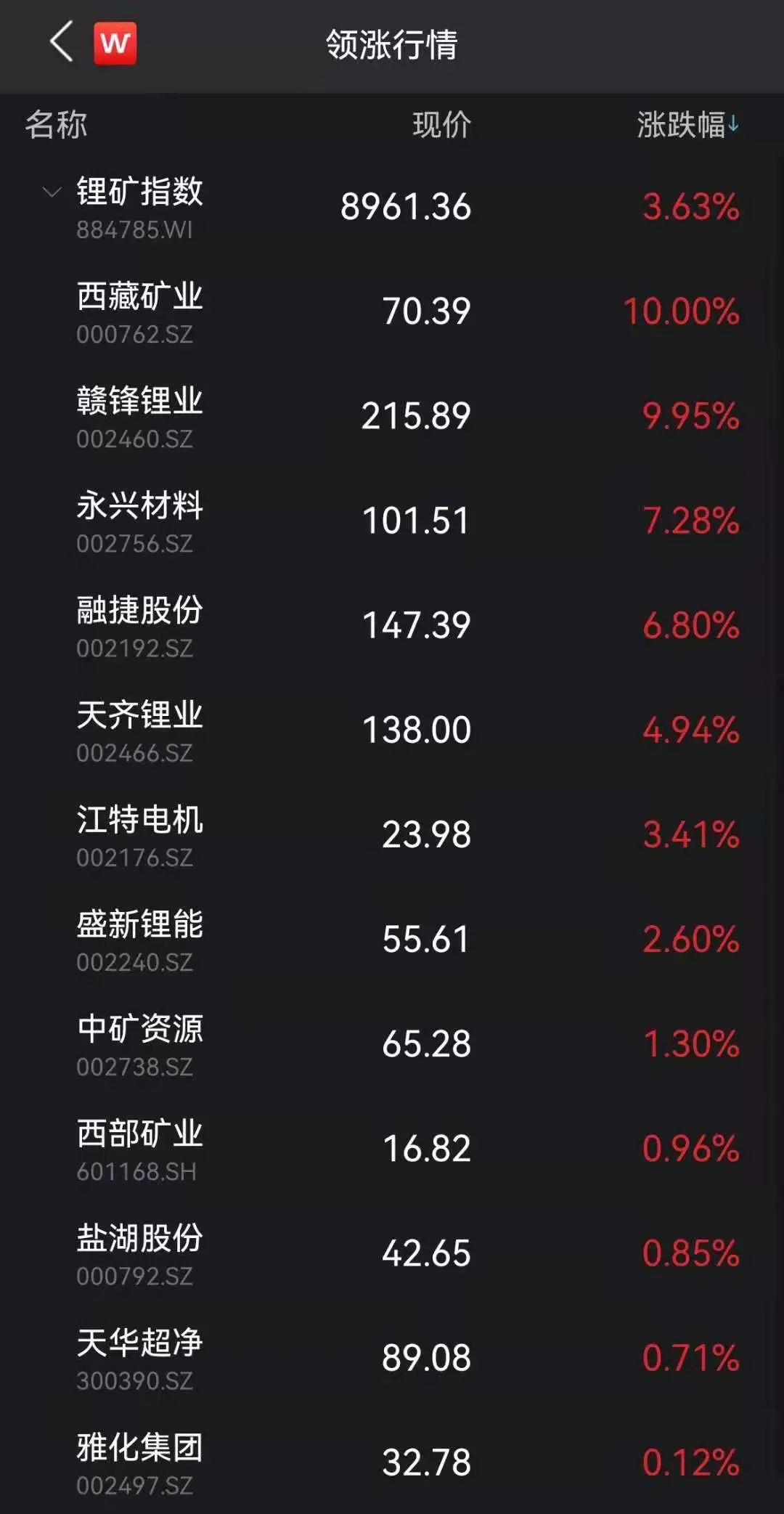Select 天齐锂业 from the list
Viewport: 784px width, 1514px height.
(x=139, y=730)
